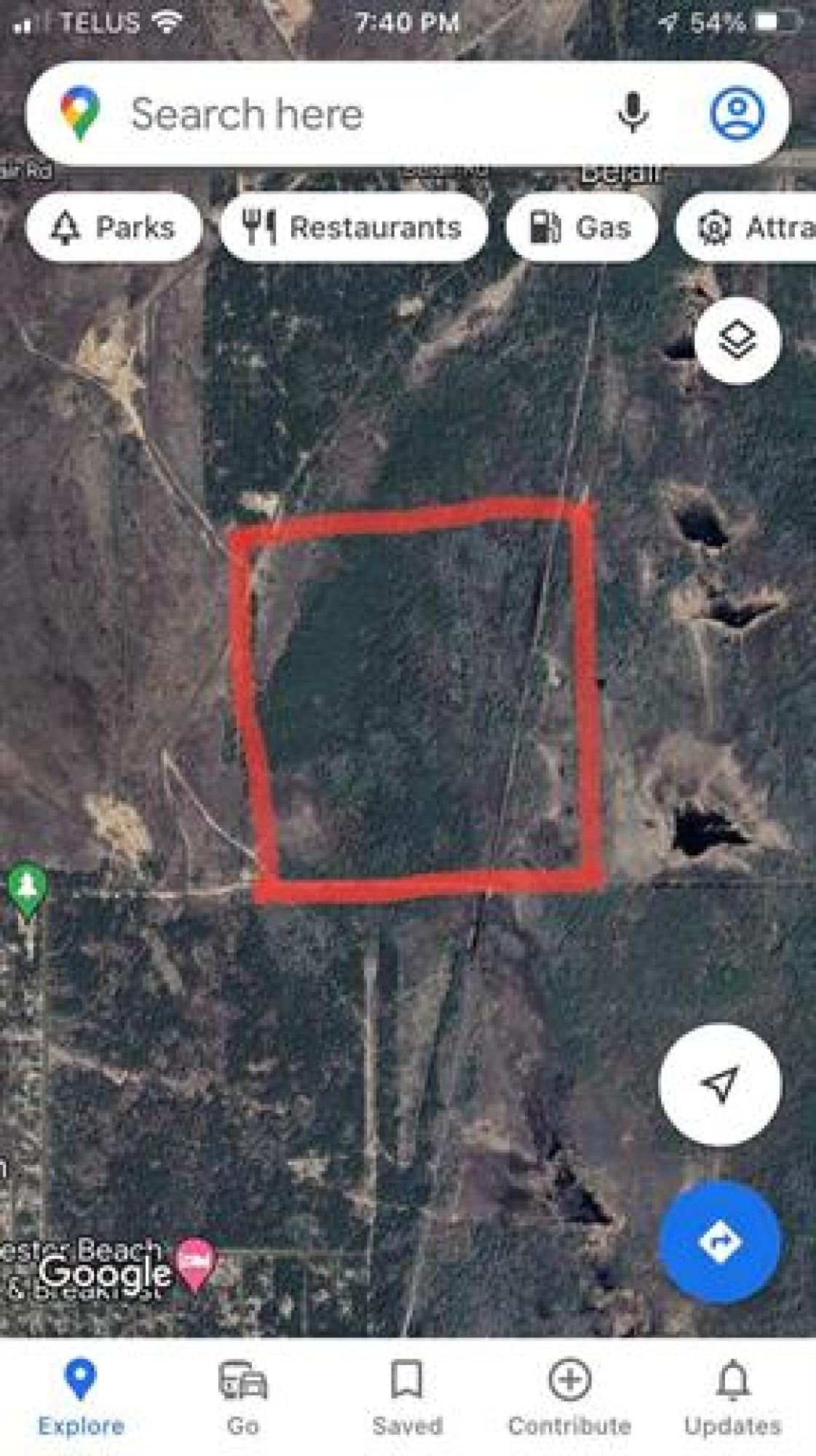
Task: Switch to the Go tab
Action: click(x=243, y=1398)
